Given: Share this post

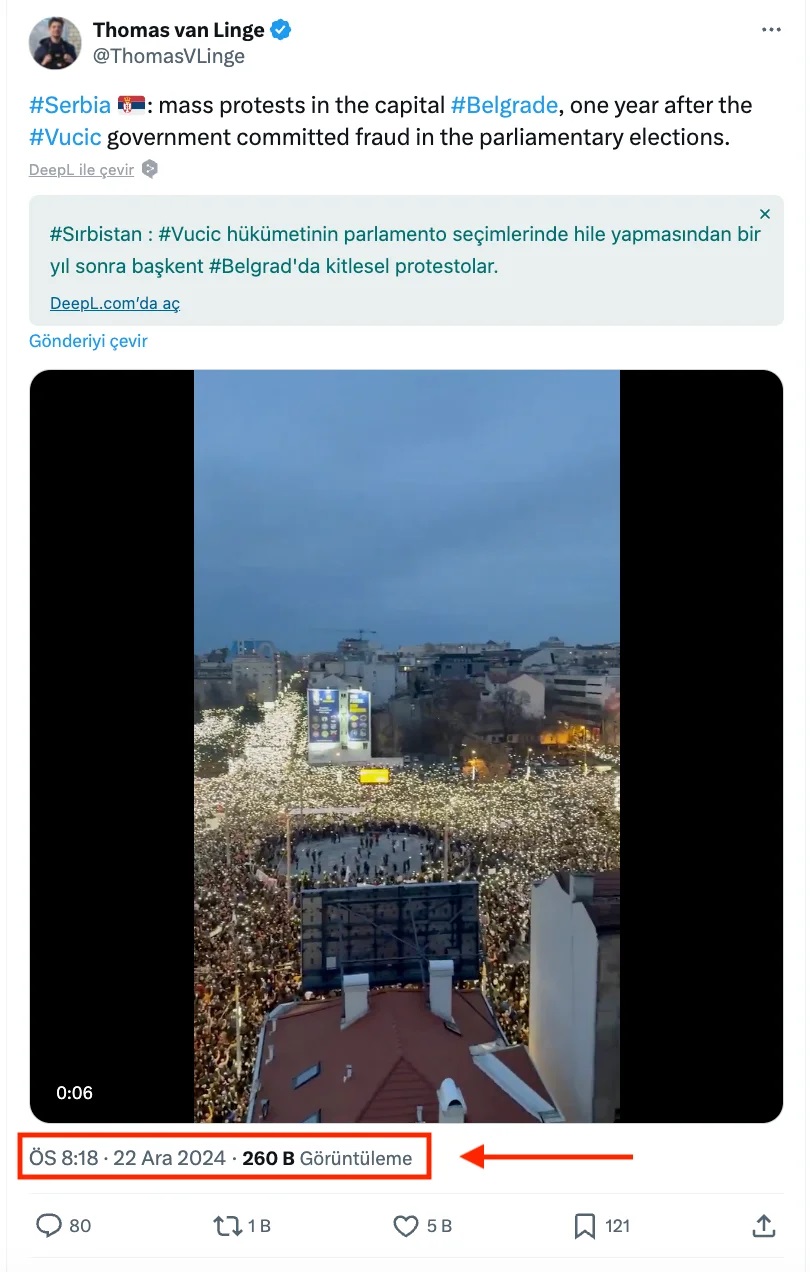Looking at the screenshot, I should coord(763,1225).
